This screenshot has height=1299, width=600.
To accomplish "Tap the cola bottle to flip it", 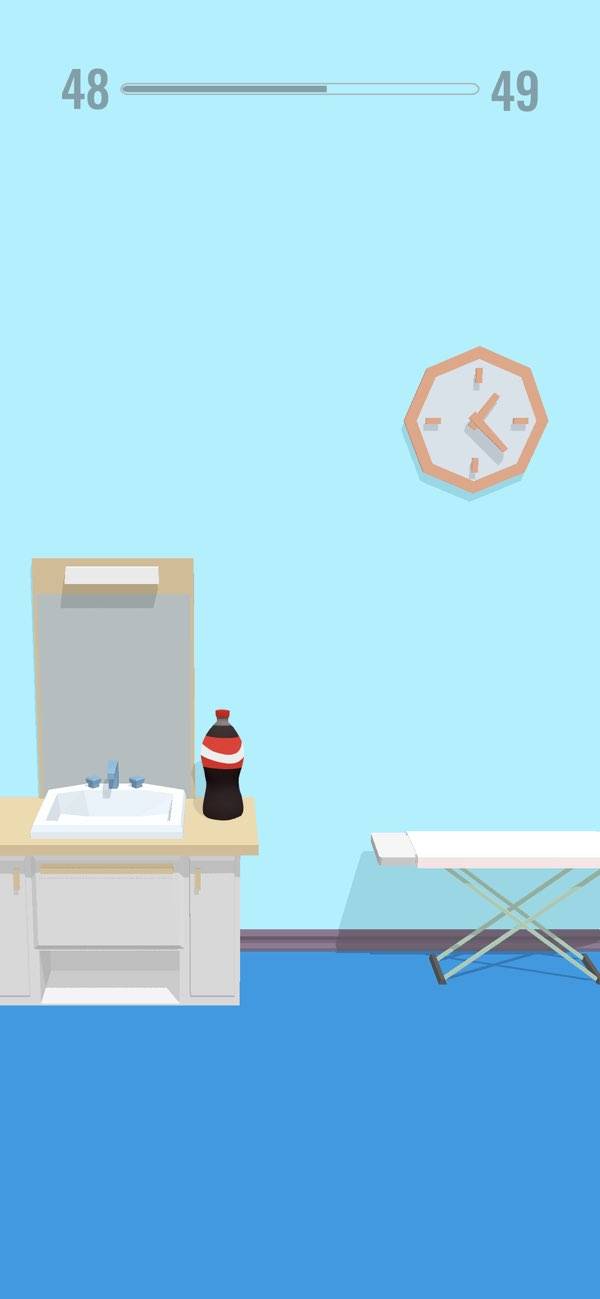I will coord(222,768).
